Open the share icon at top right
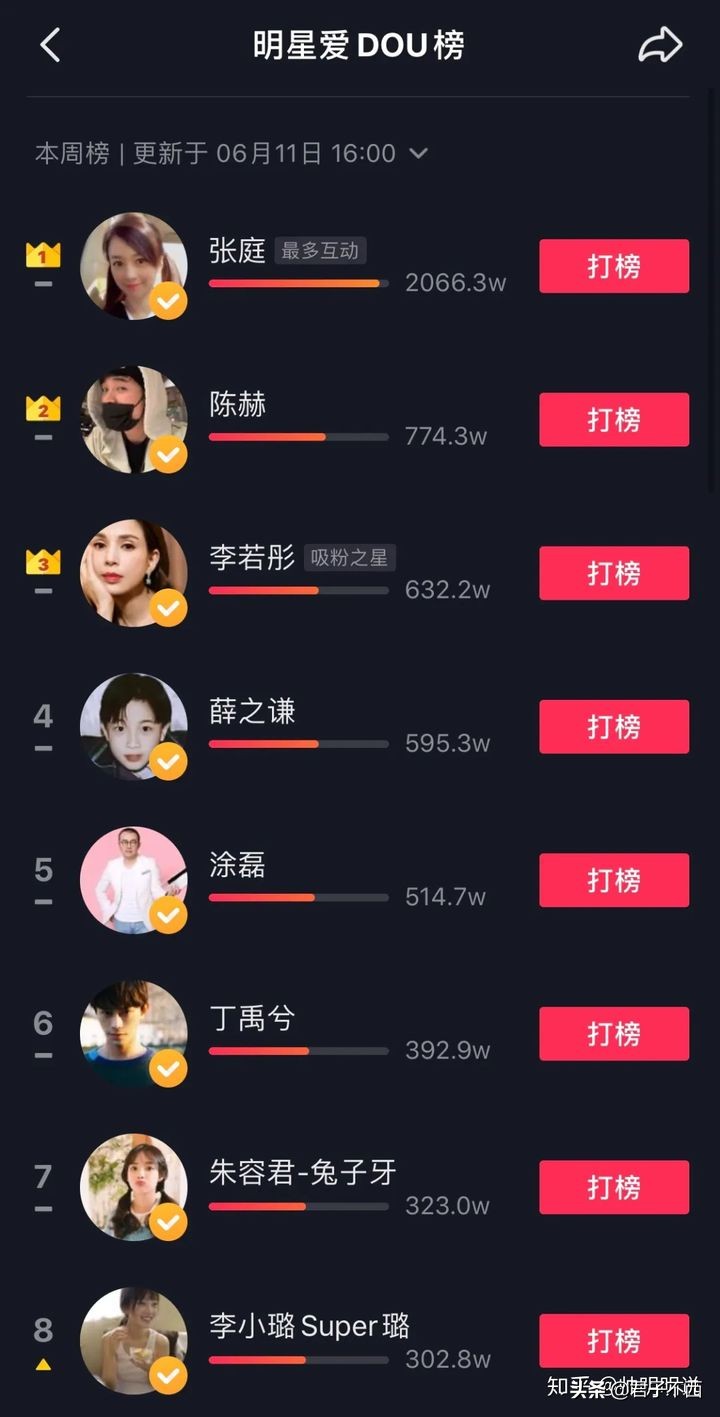 pyautogui.click(x=660, y=45)
